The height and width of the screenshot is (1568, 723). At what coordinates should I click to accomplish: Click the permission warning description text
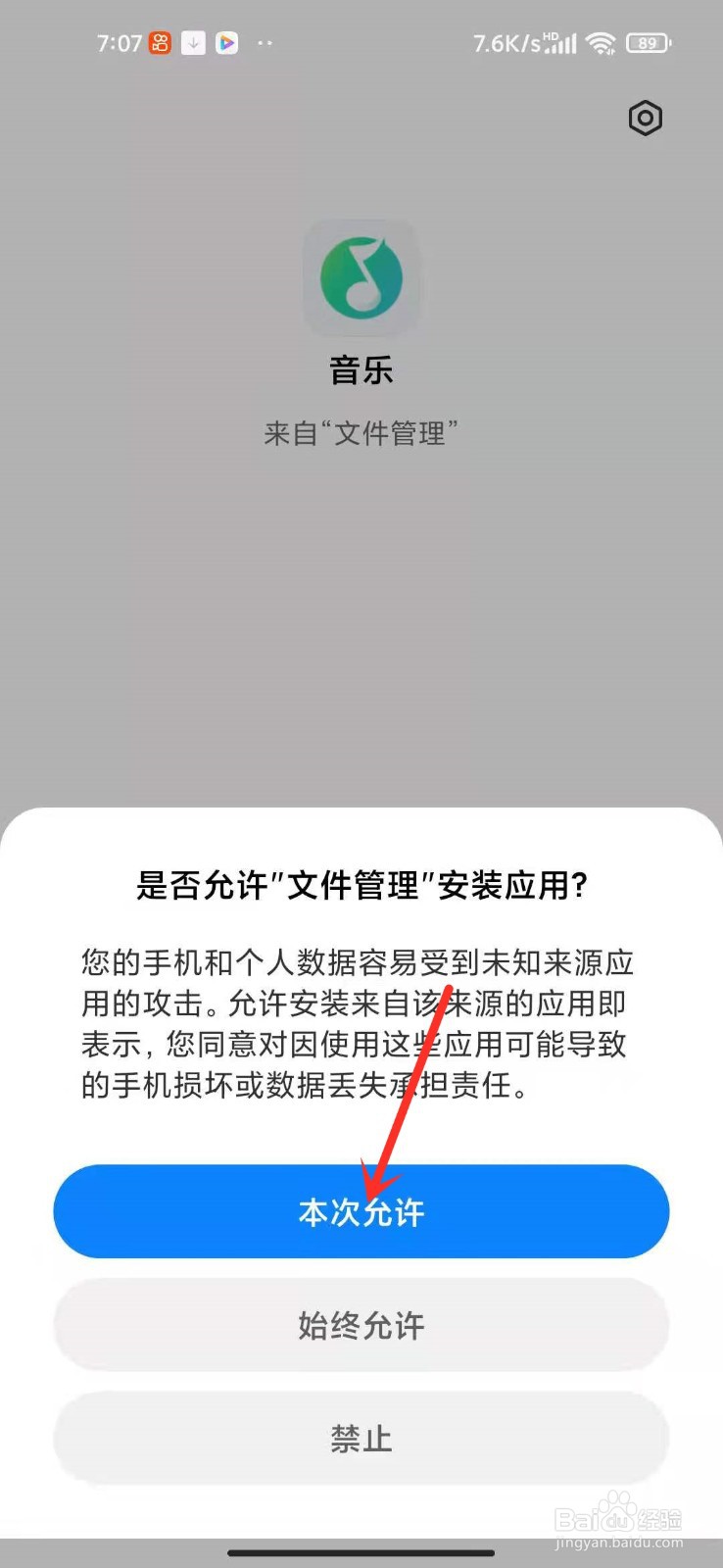pyautogui.click(x=361, y=1024)
